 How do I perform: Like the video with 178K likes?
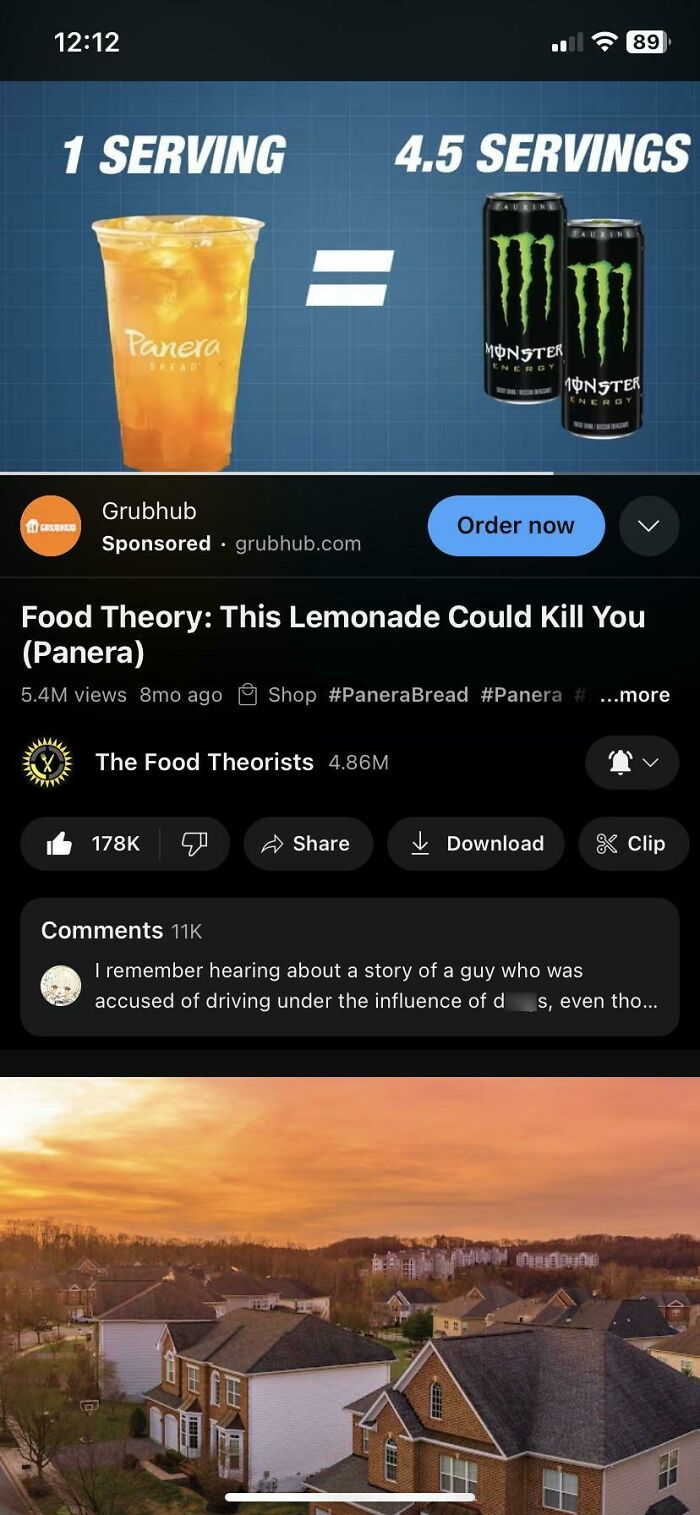93,844
